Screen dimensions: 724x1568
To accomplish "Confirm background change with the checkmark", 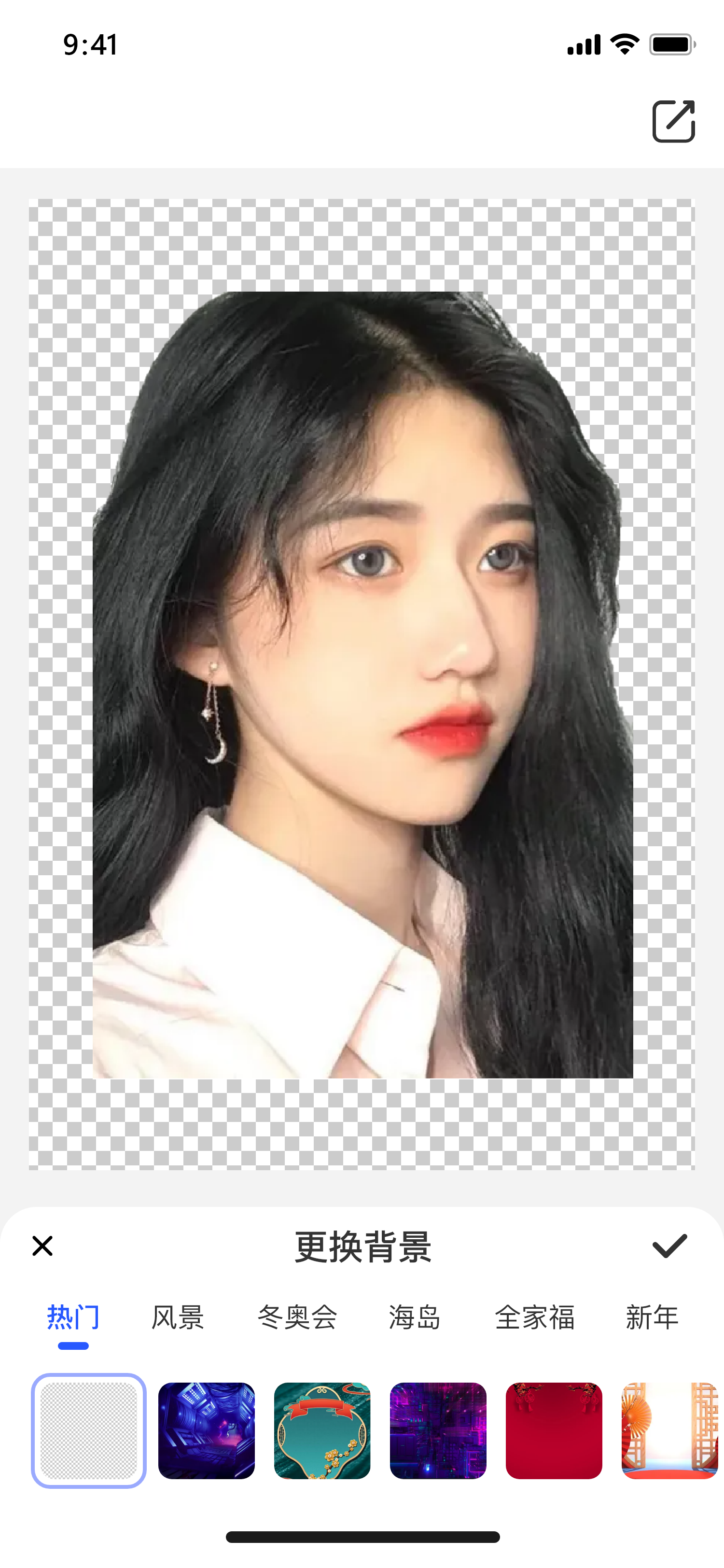I will 669,1246.
